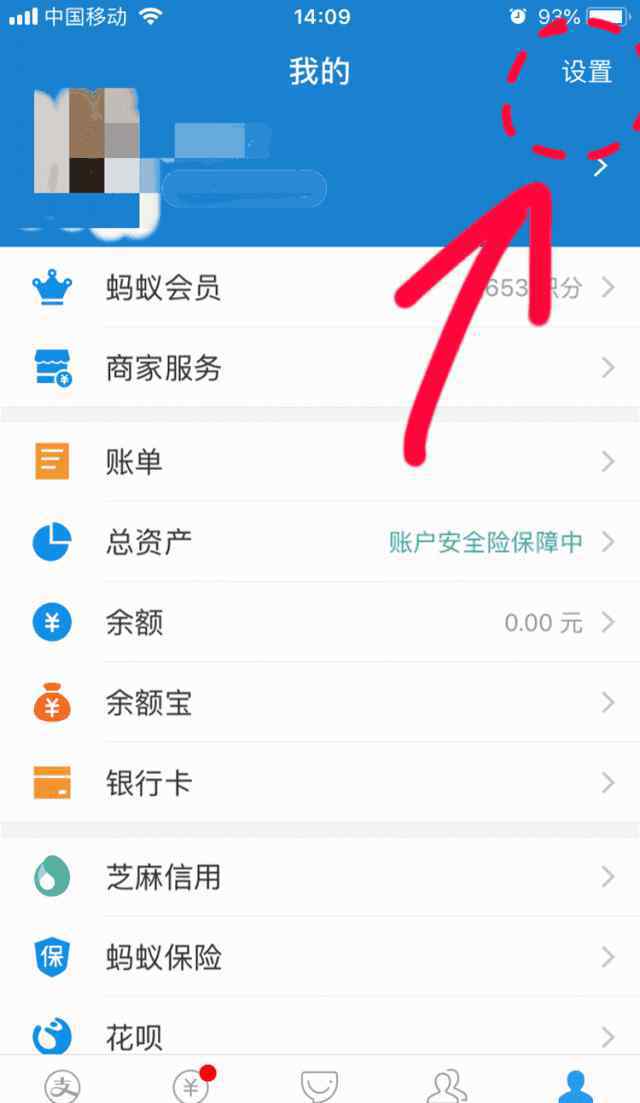Open the profile header chevron

[600, 167]
